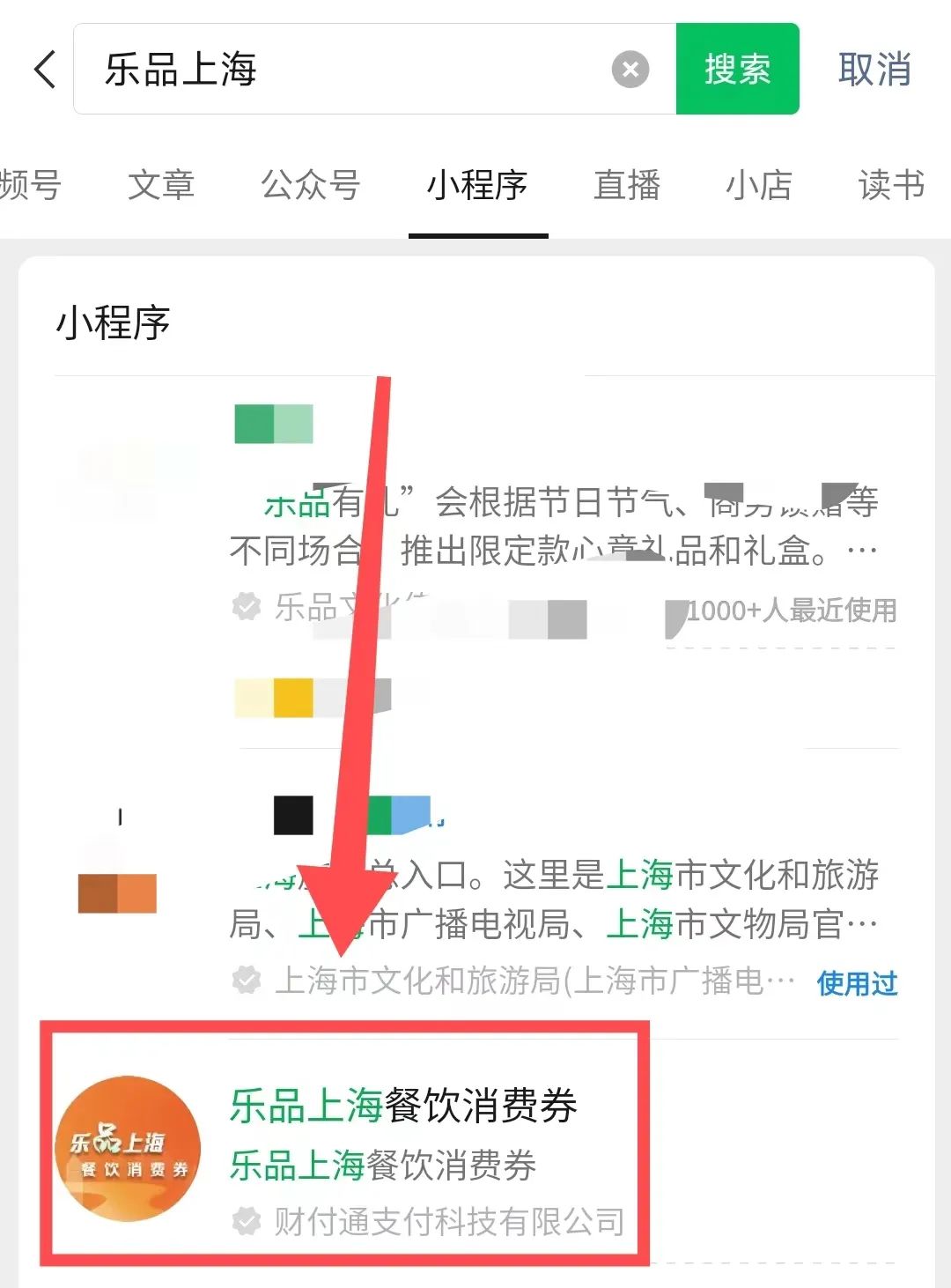
Task: Switch to the 文章 tab
Action: [x=160, y=185]
